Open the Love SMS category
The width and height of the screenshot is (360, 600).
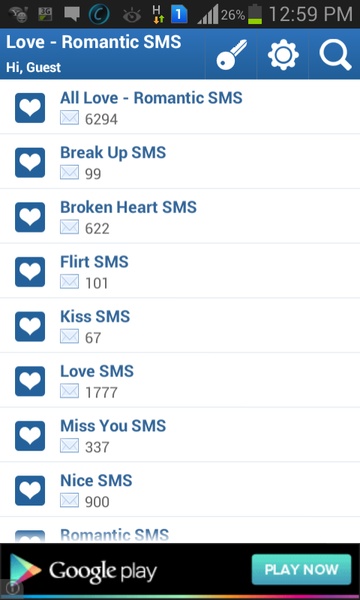pyautogui.click(x=180, y=380)
